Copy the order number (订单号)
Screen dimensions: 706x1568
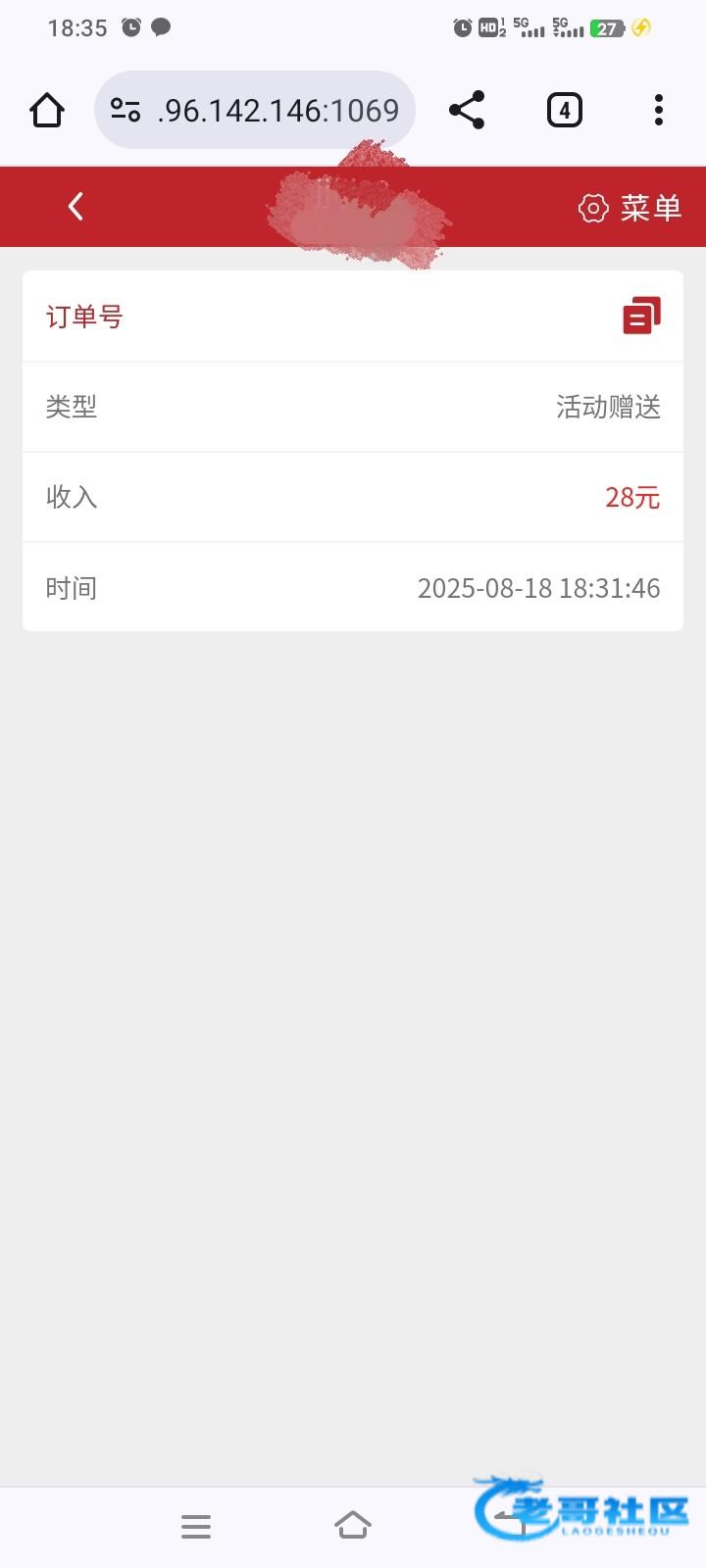[642, 316]
